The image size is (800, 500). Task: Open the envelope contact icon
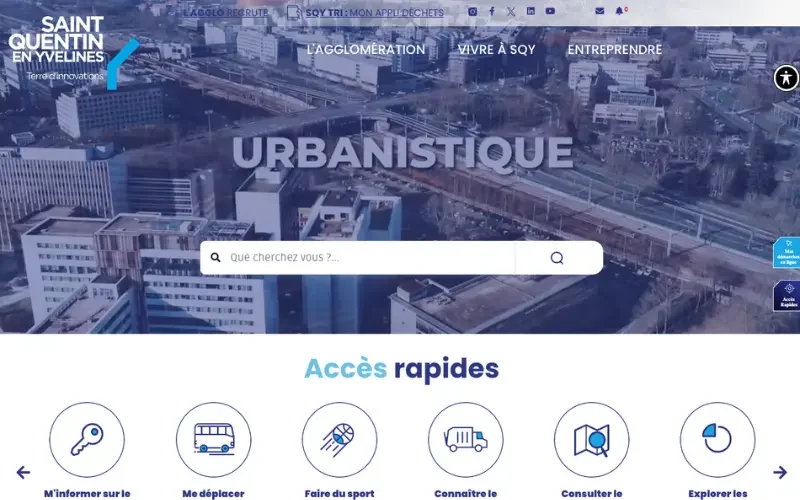pos(599,11)
